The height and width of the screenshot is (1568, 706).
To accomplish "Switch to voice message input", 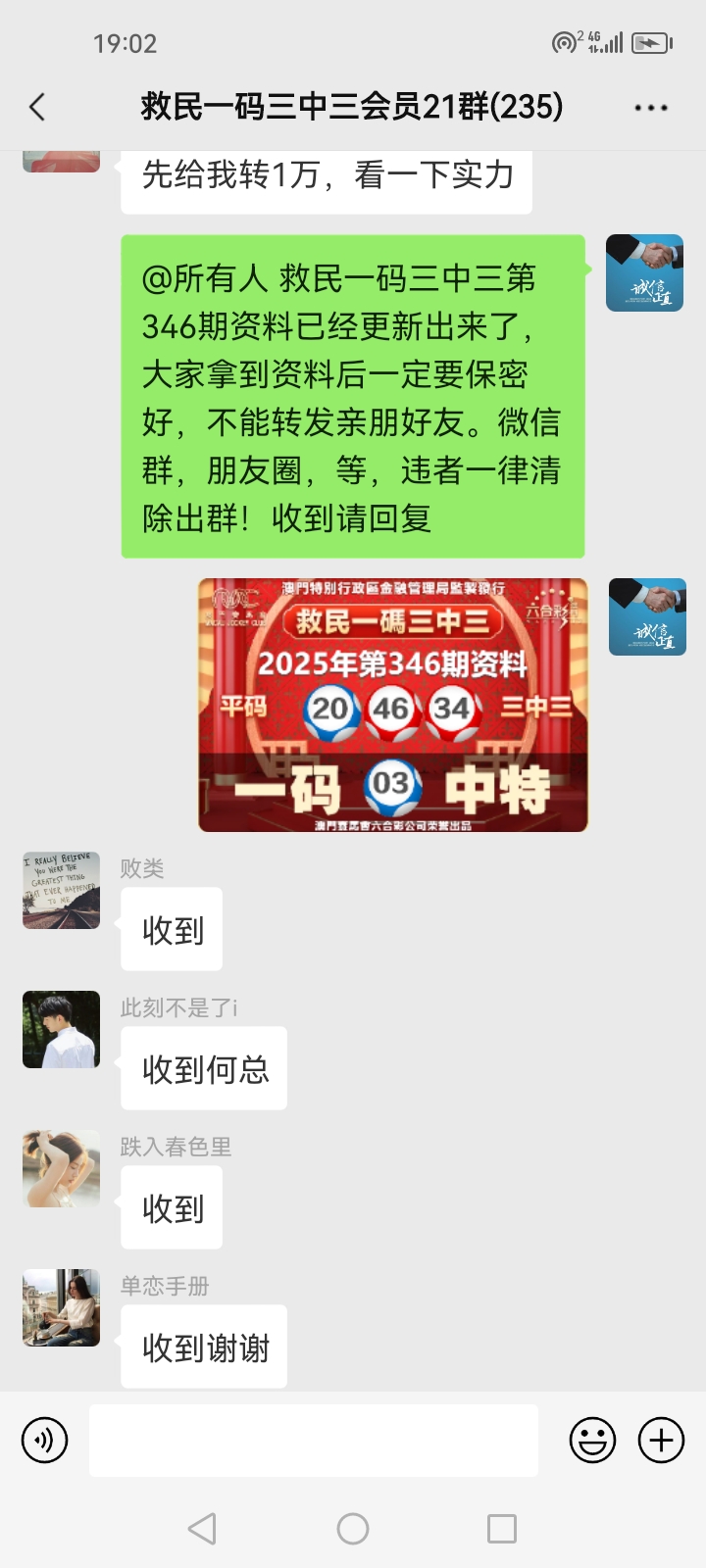I will pyautogui.click(x=45, y=1441).
